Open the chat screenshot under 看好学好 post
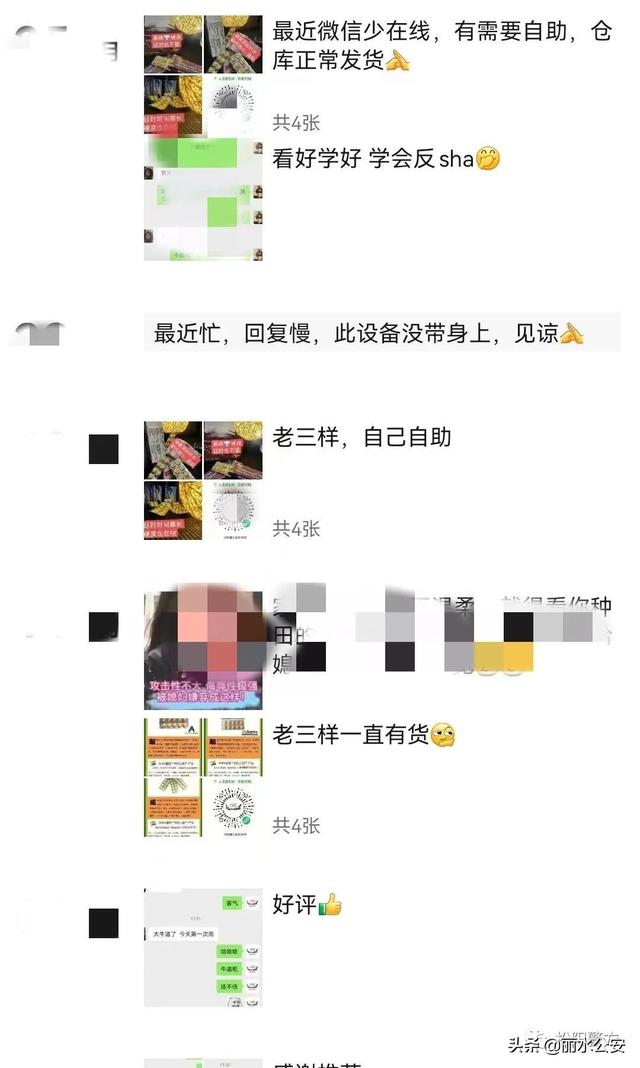 coord(203,200)
